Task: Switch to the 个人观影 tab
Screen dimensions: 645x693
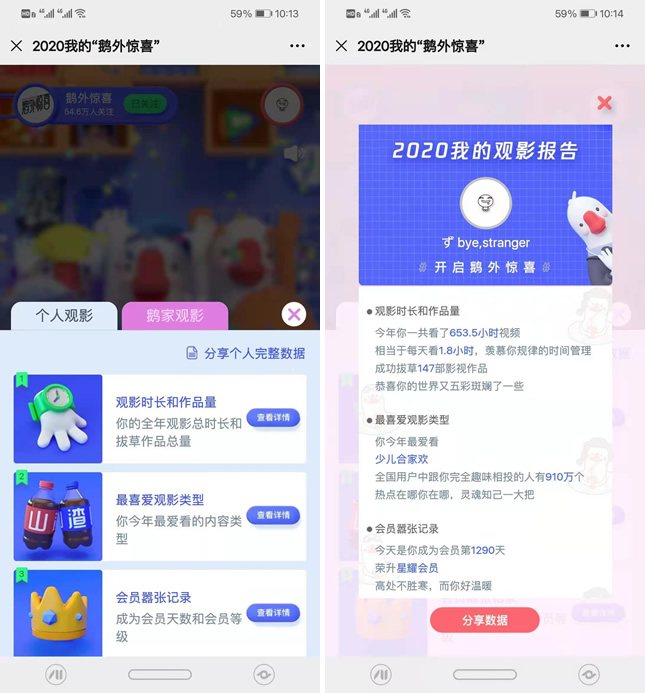Action: (x=64, y=316)
